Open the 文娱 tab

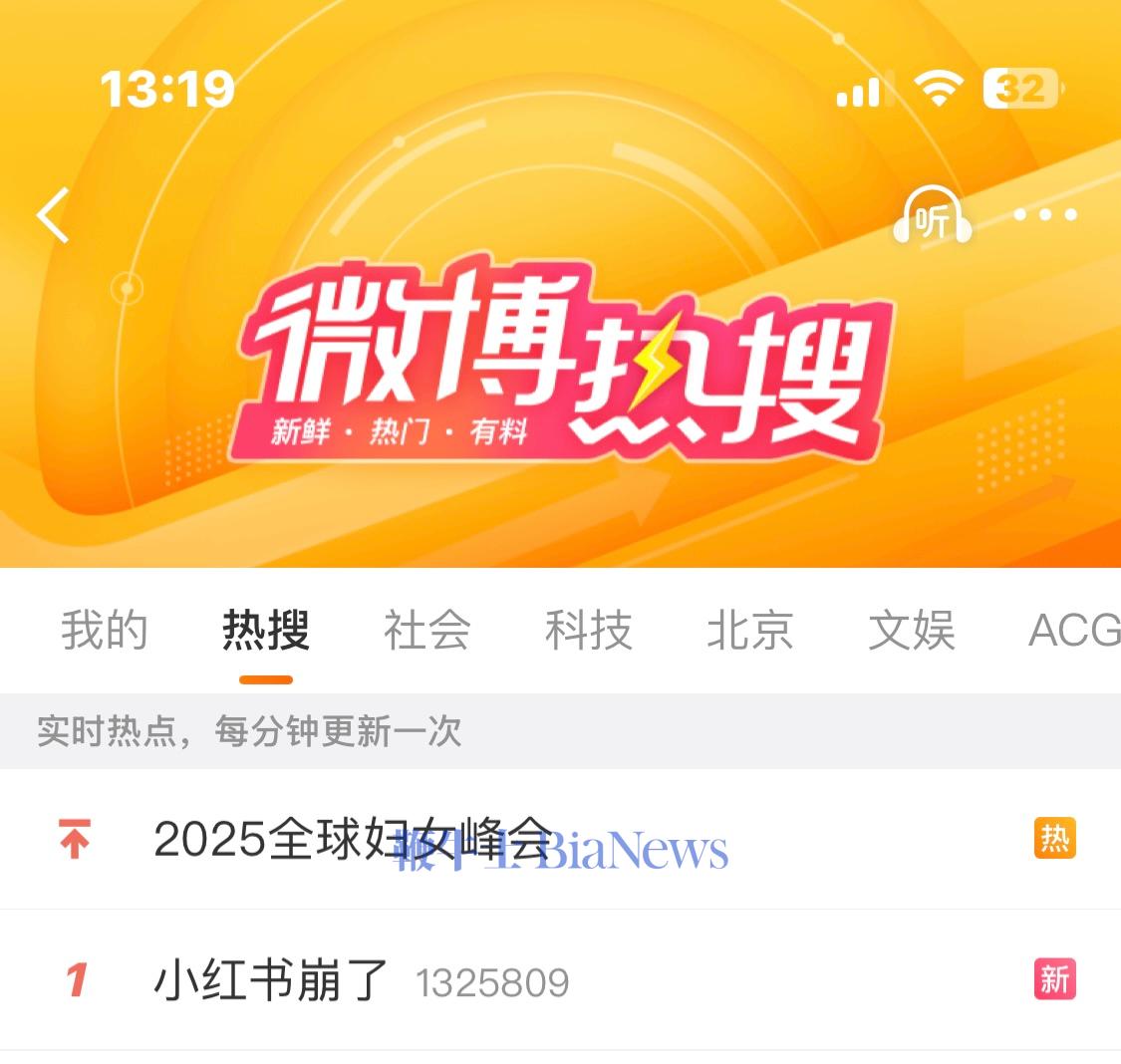point(912,631)
